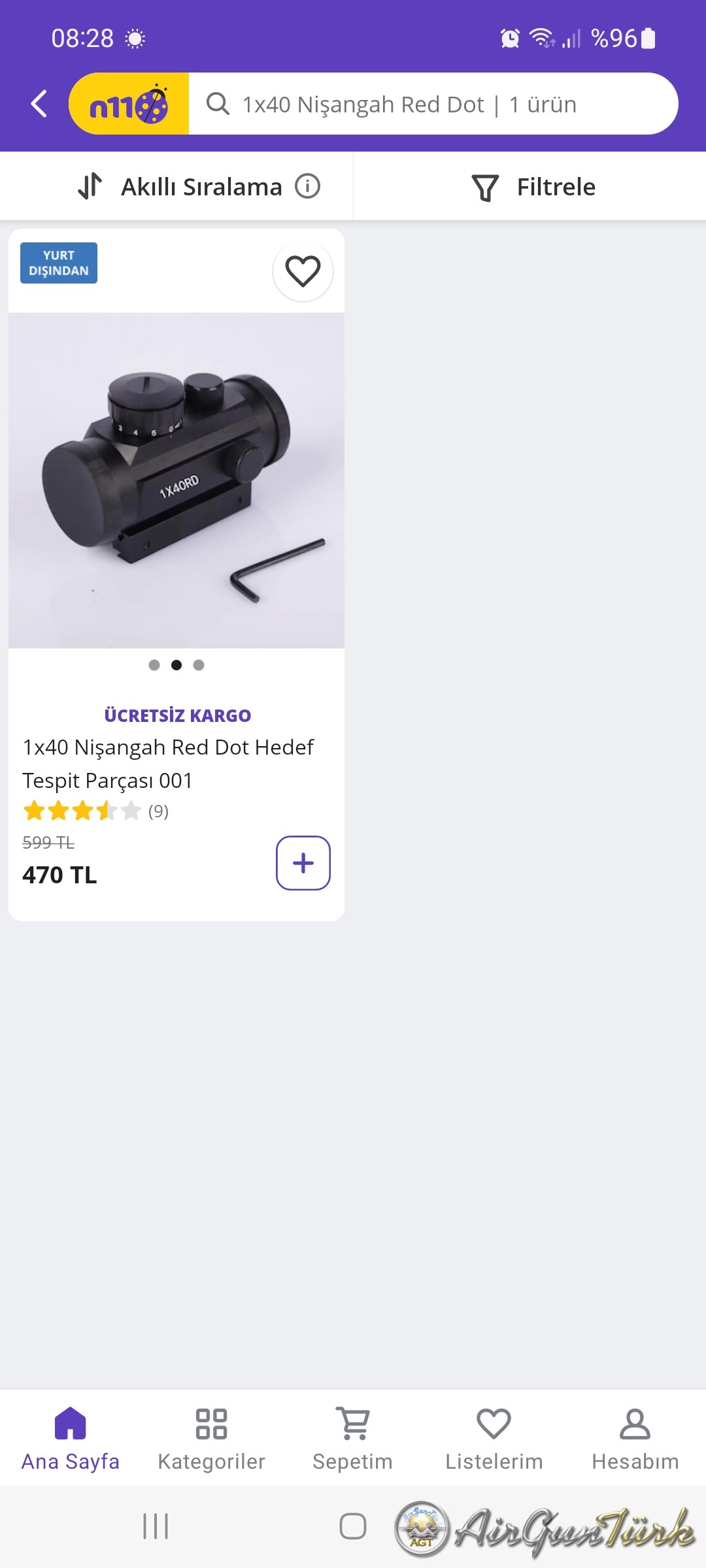Open the Filtrele filter panel
706x1568 pixels.
(533, 188)
